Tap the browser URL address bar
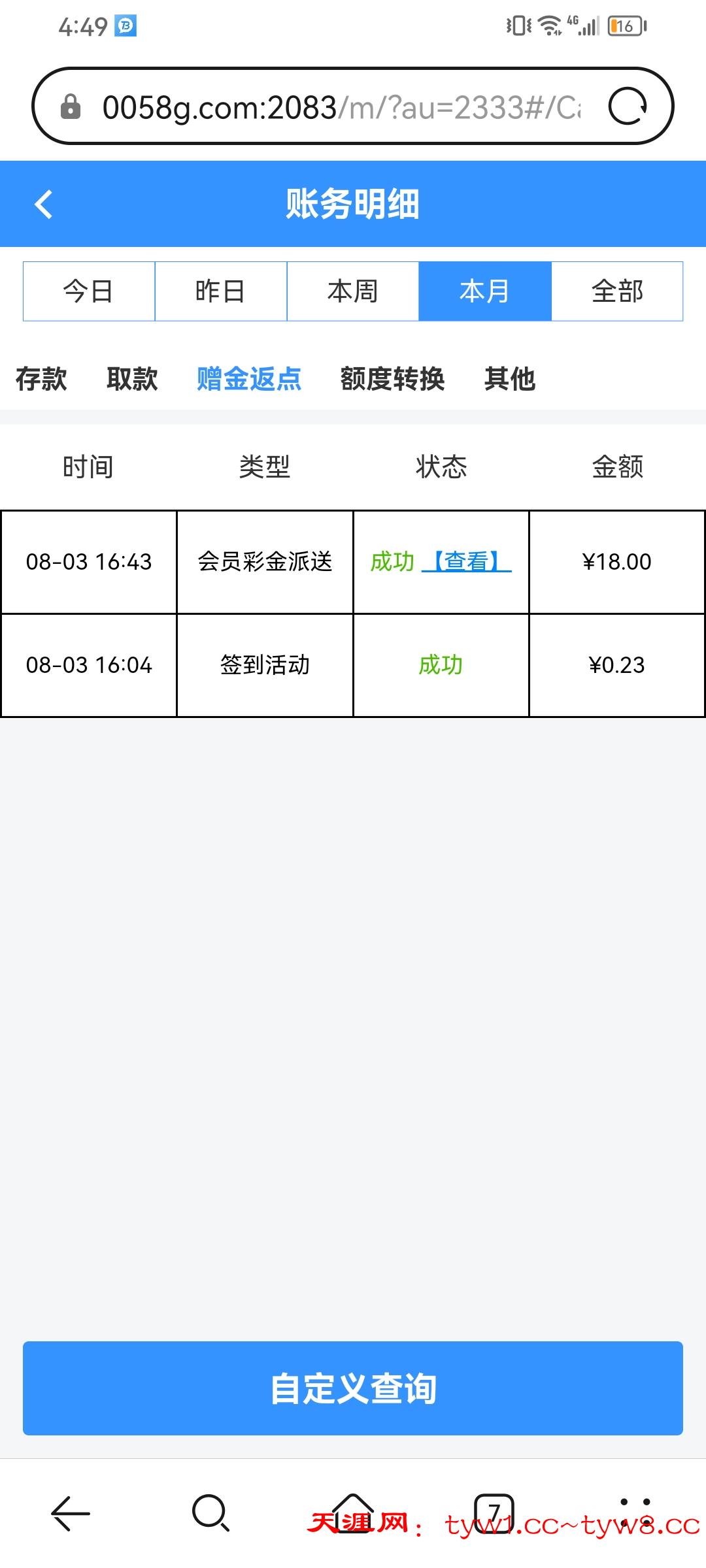This screenshot has width=706, height=1568. pos(340,106)
